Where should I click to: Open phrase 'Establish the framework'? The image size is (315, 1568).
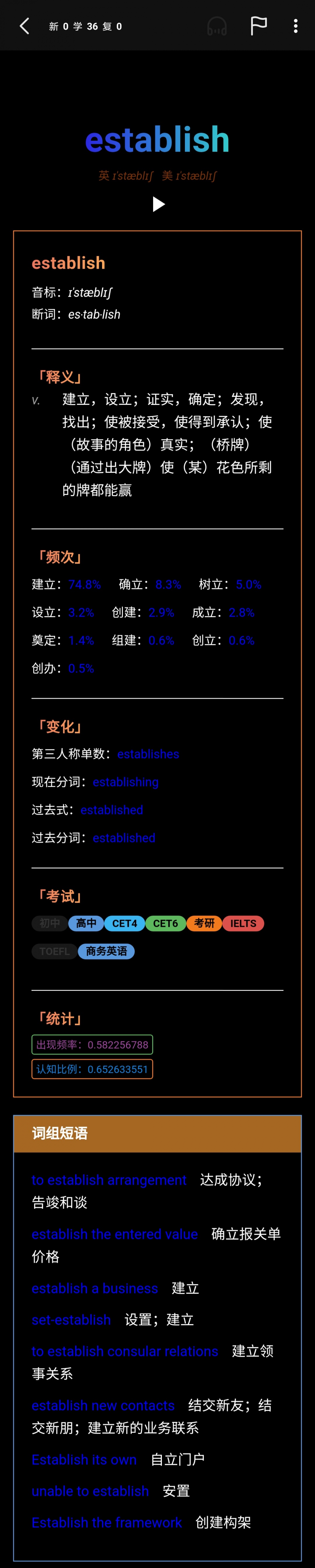pyautogui.click(x=106, y=1522)
